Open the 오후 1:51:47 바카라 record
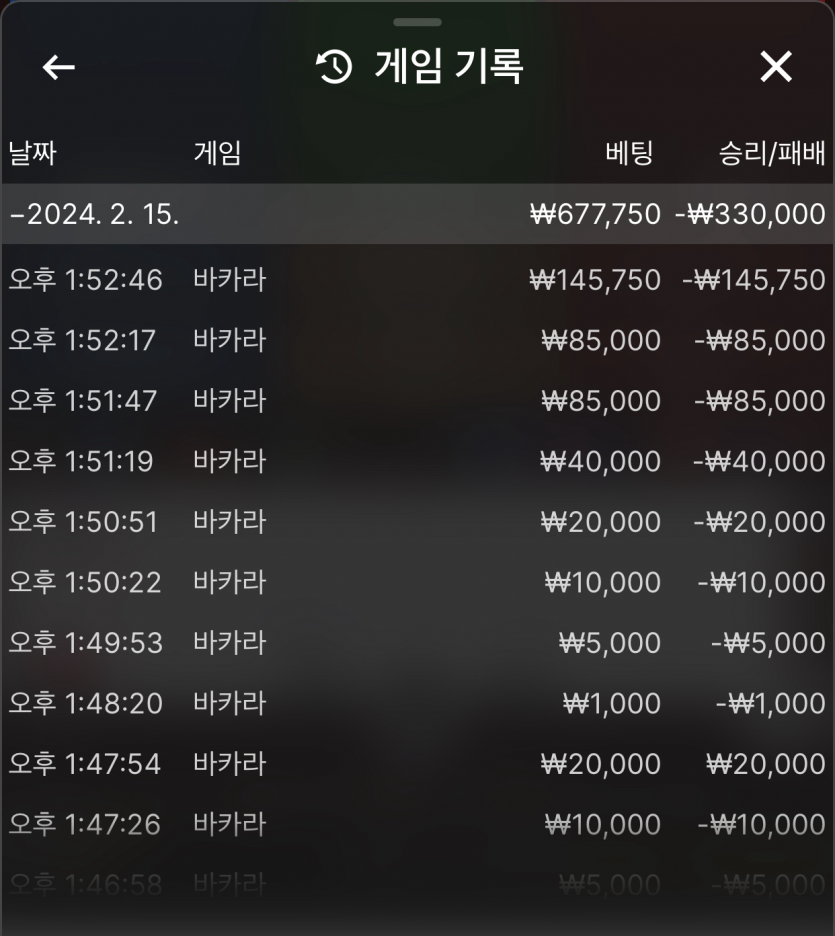This screenshot has height=936, width=835. pyautogui.click(x=417, y=401)
